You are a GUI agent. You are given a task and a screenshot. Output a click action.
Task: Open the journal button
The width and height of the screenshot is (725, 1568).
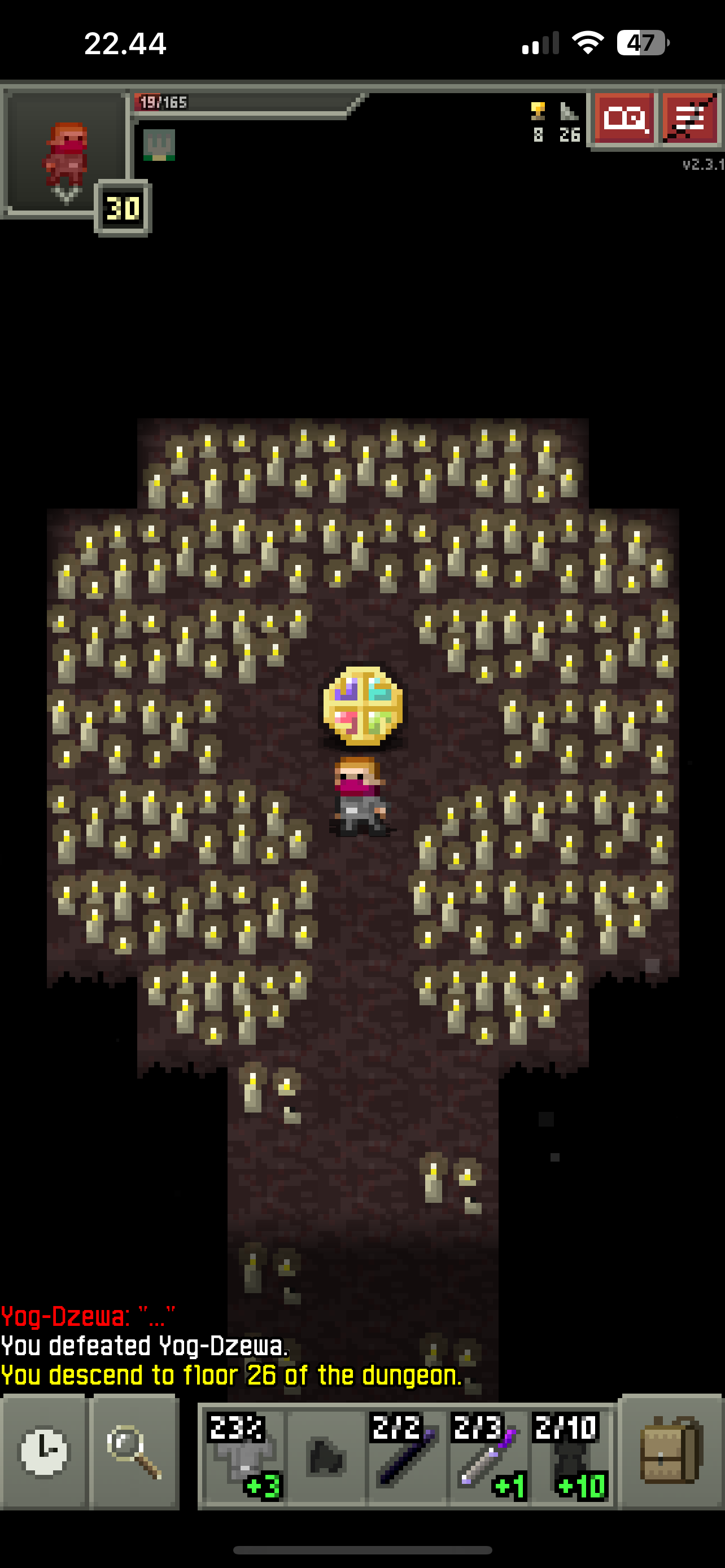point(623,118)
